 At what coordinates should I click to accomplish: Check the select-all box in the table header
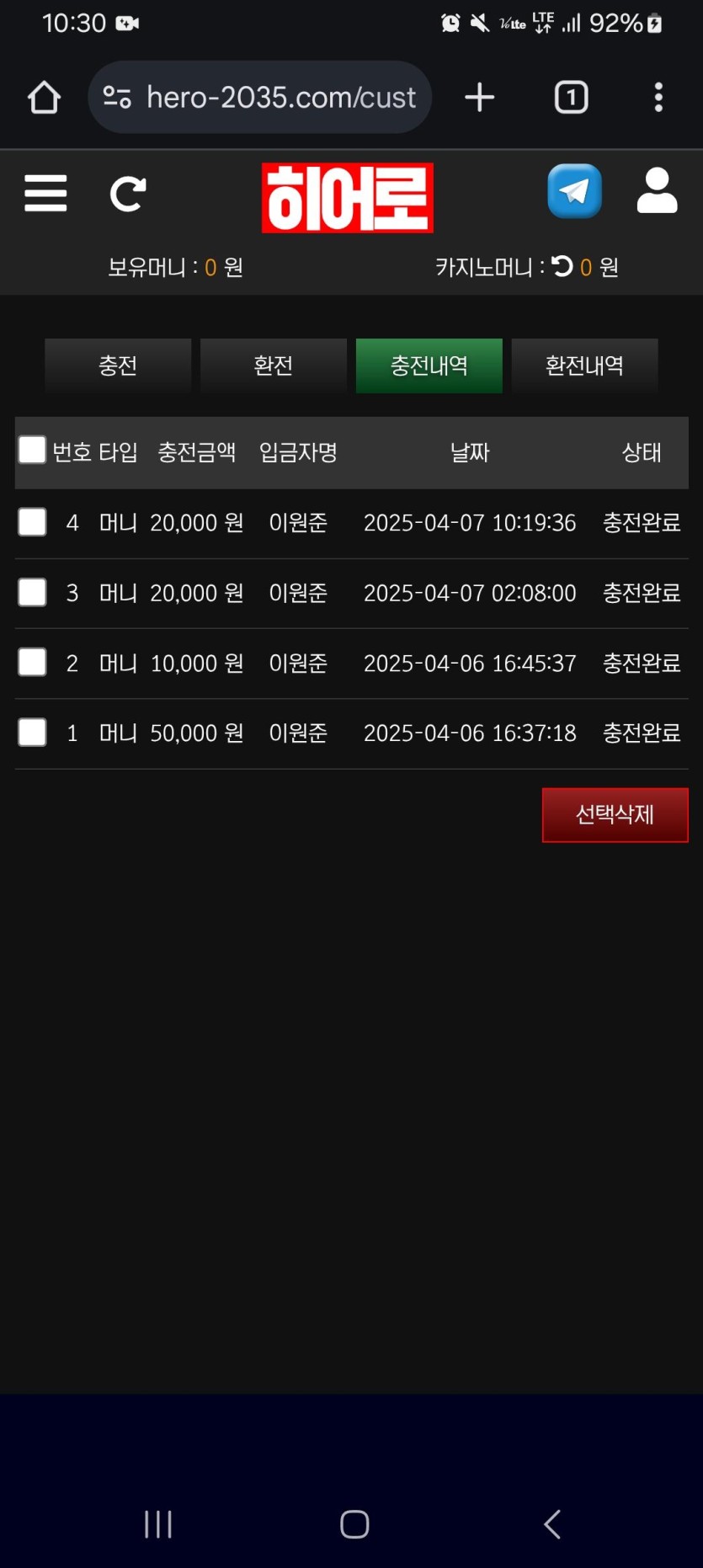[32, 451]
